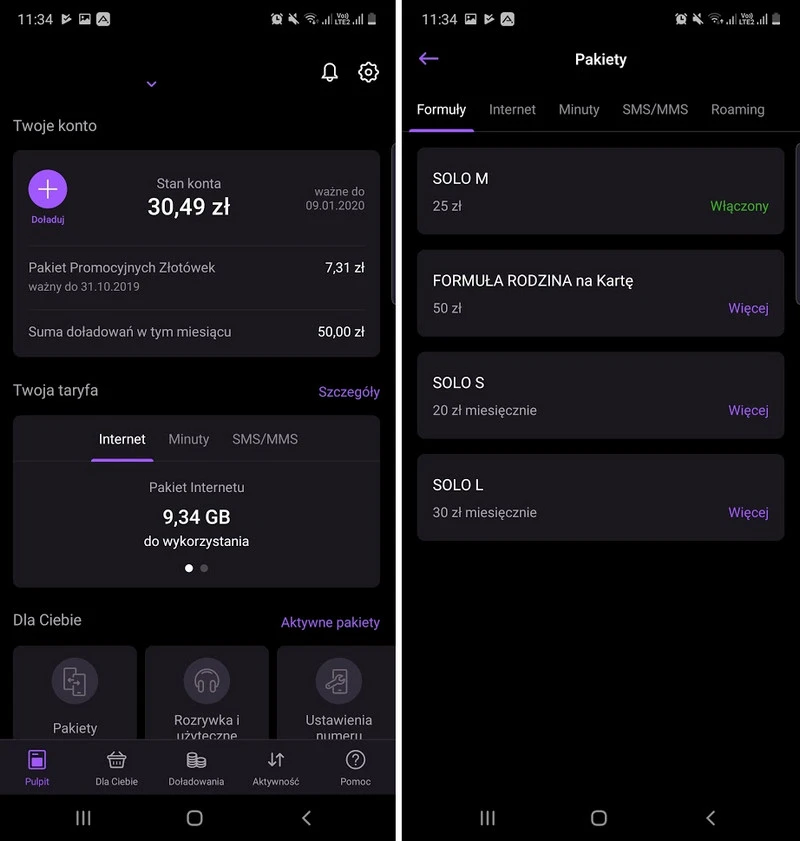Tap Więcej on the SOLO S package

point(748,410)
